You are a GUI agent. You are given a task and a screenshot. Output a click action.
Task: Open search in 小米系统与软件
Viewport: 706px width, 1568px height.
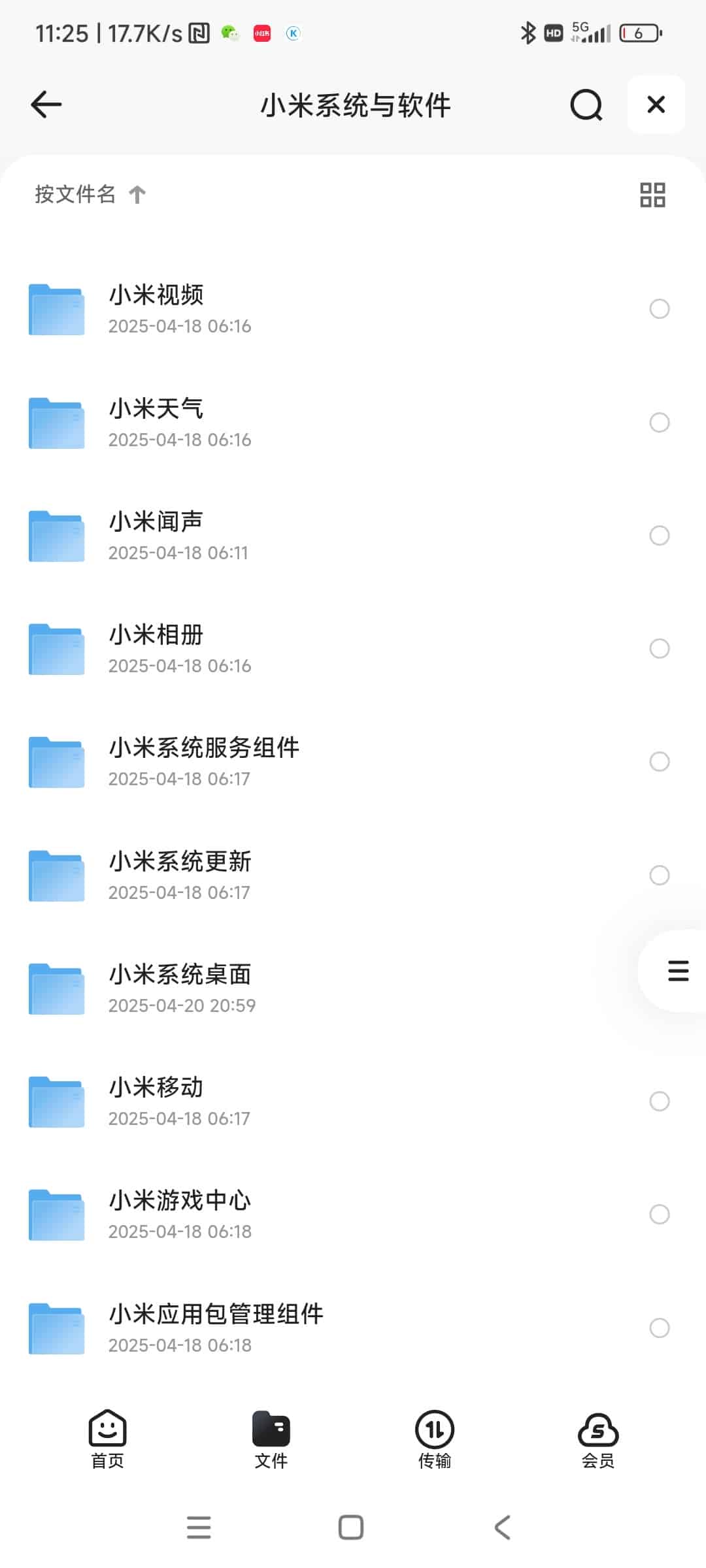click(586, 105)
